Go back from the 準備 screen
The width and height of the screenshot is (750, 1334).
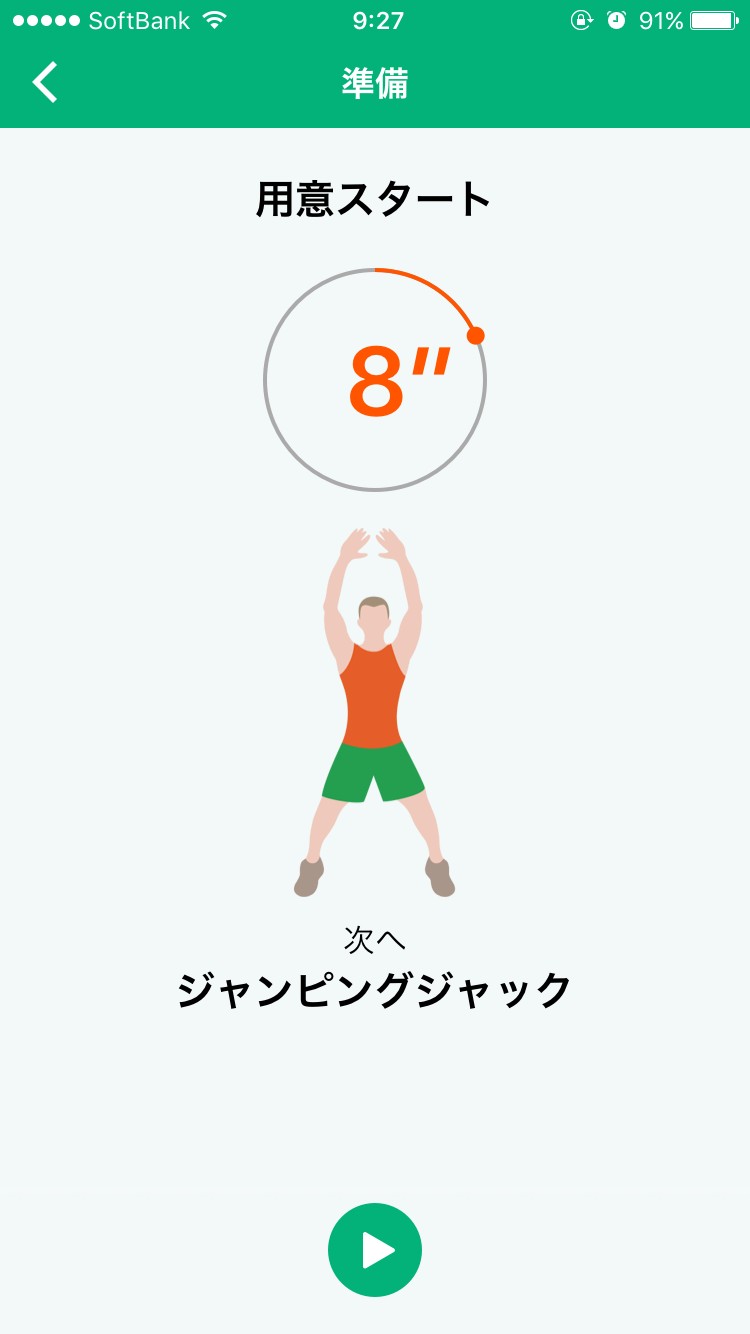[x=46, y=83]
